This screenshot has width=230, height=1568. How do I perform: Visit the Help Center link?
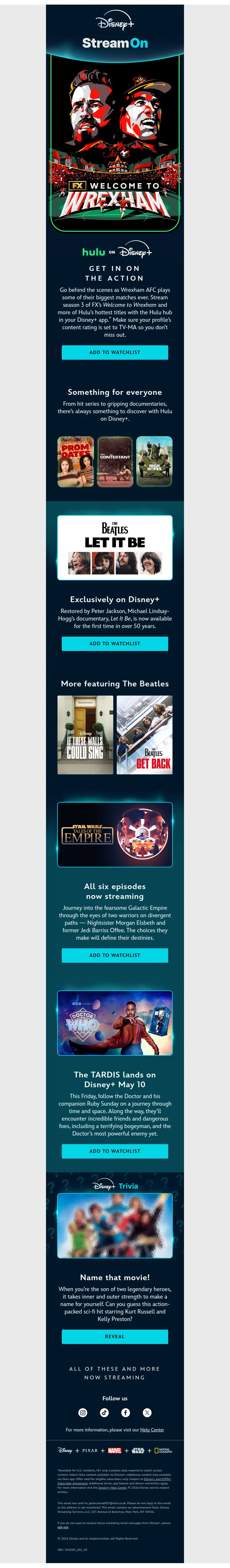(152, 1430)
